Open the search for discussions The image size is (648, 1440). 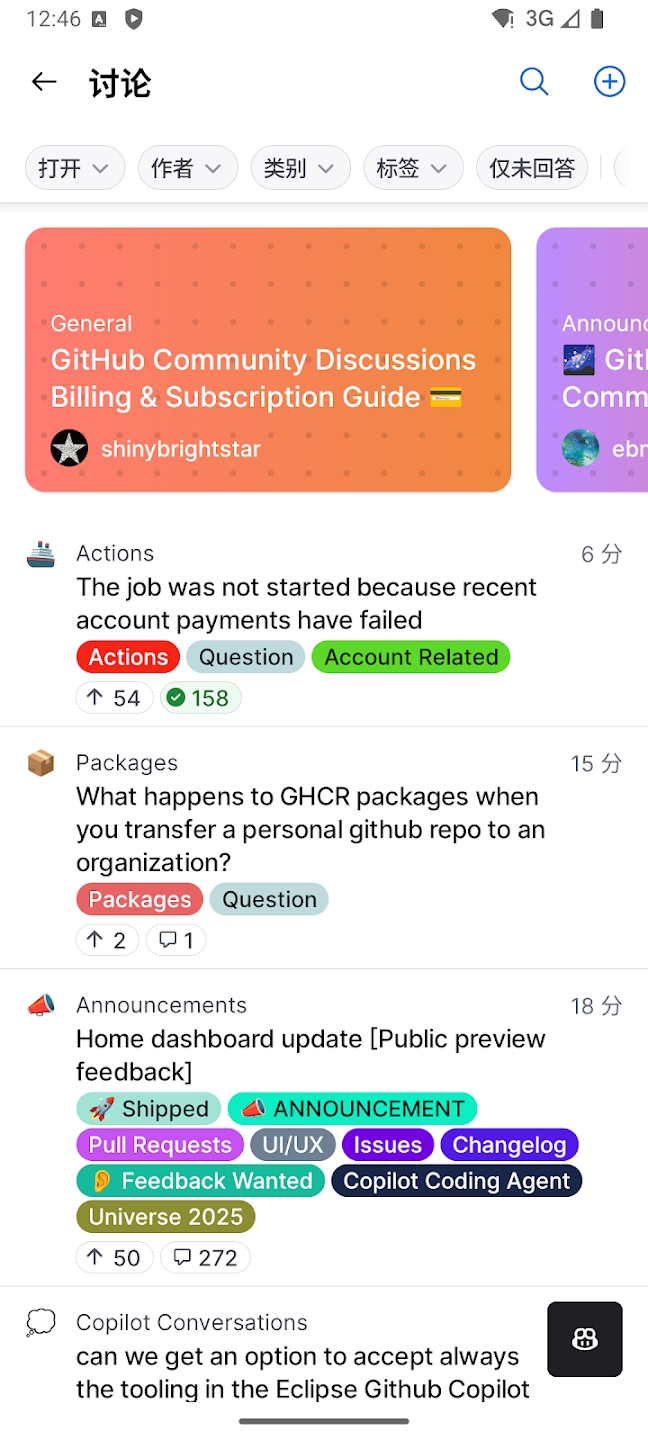click(534, 82)
